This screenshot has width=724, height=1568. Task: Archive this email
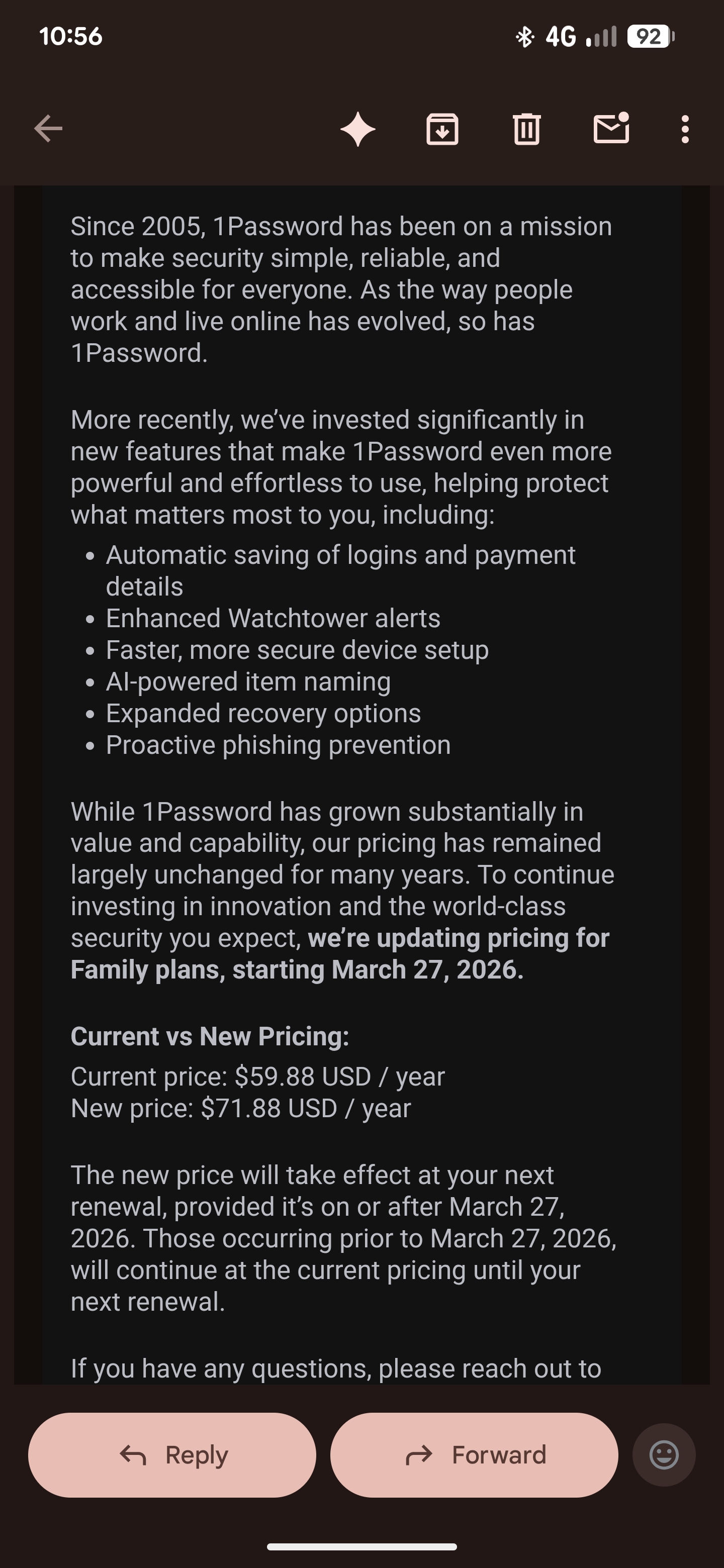click(442, 129)
